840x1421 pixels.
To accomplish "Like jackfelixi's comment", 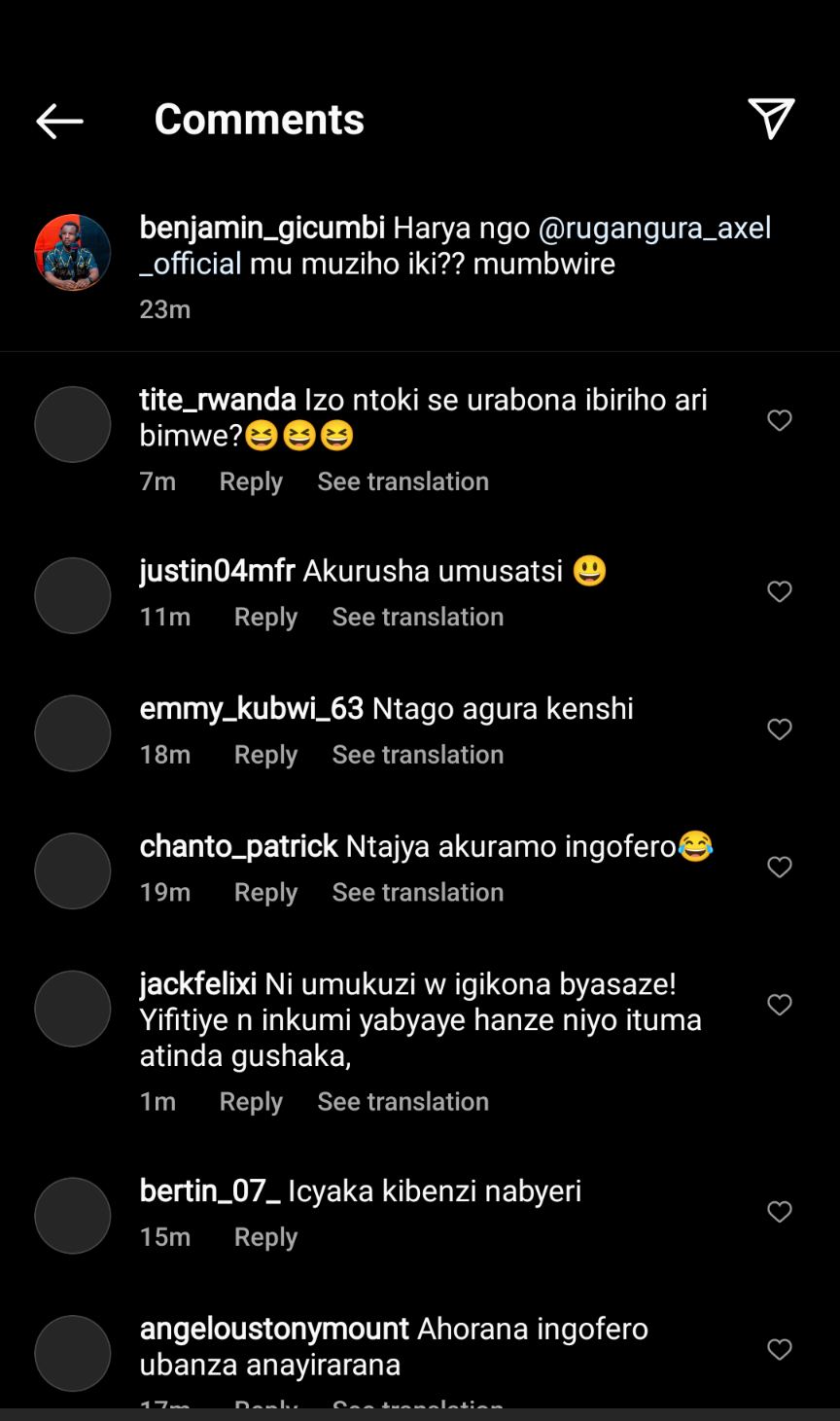I will point(780,1005).
